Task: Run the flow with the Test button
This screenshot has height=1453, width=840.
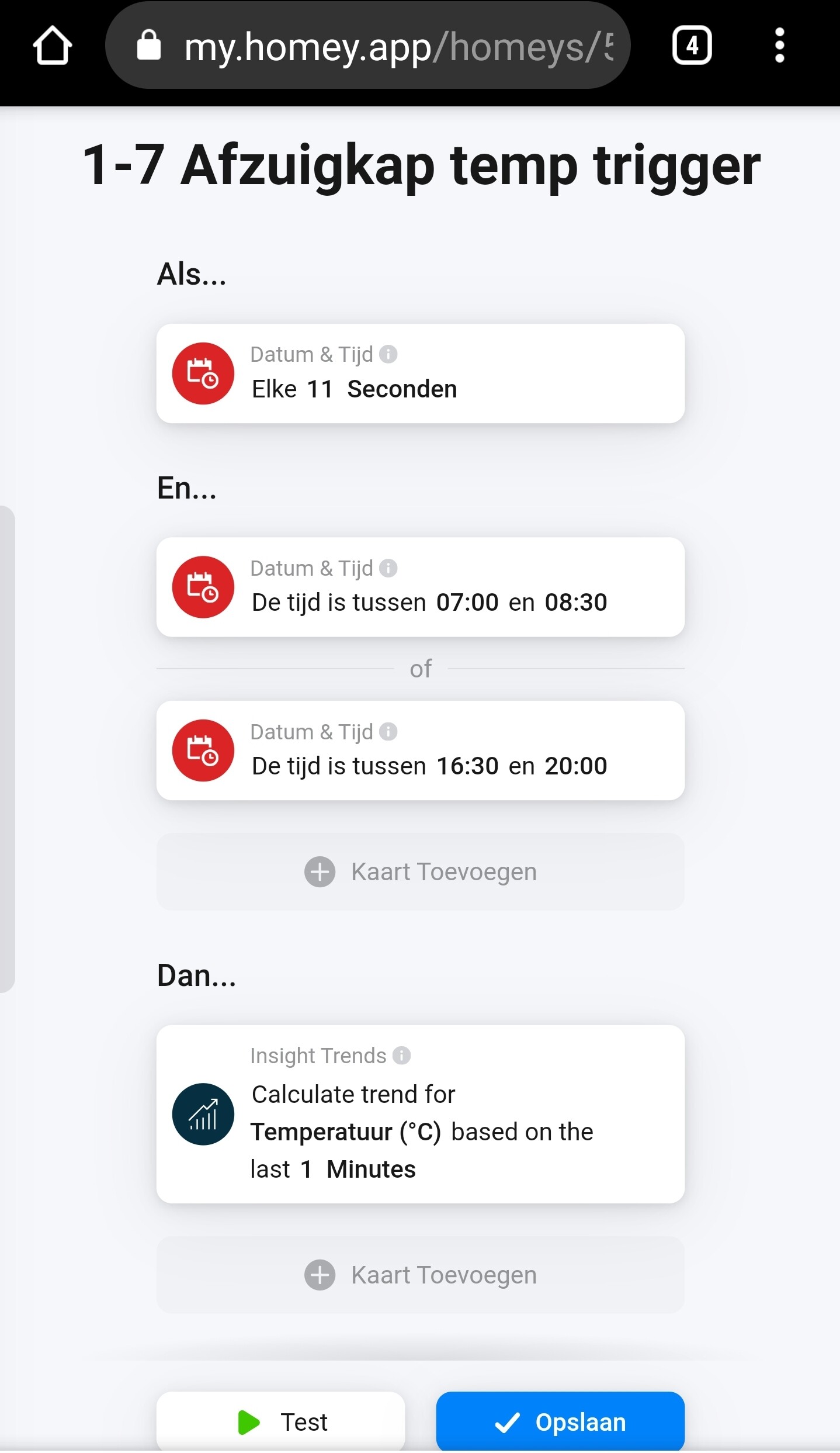Action: (x=280, y=1421)
